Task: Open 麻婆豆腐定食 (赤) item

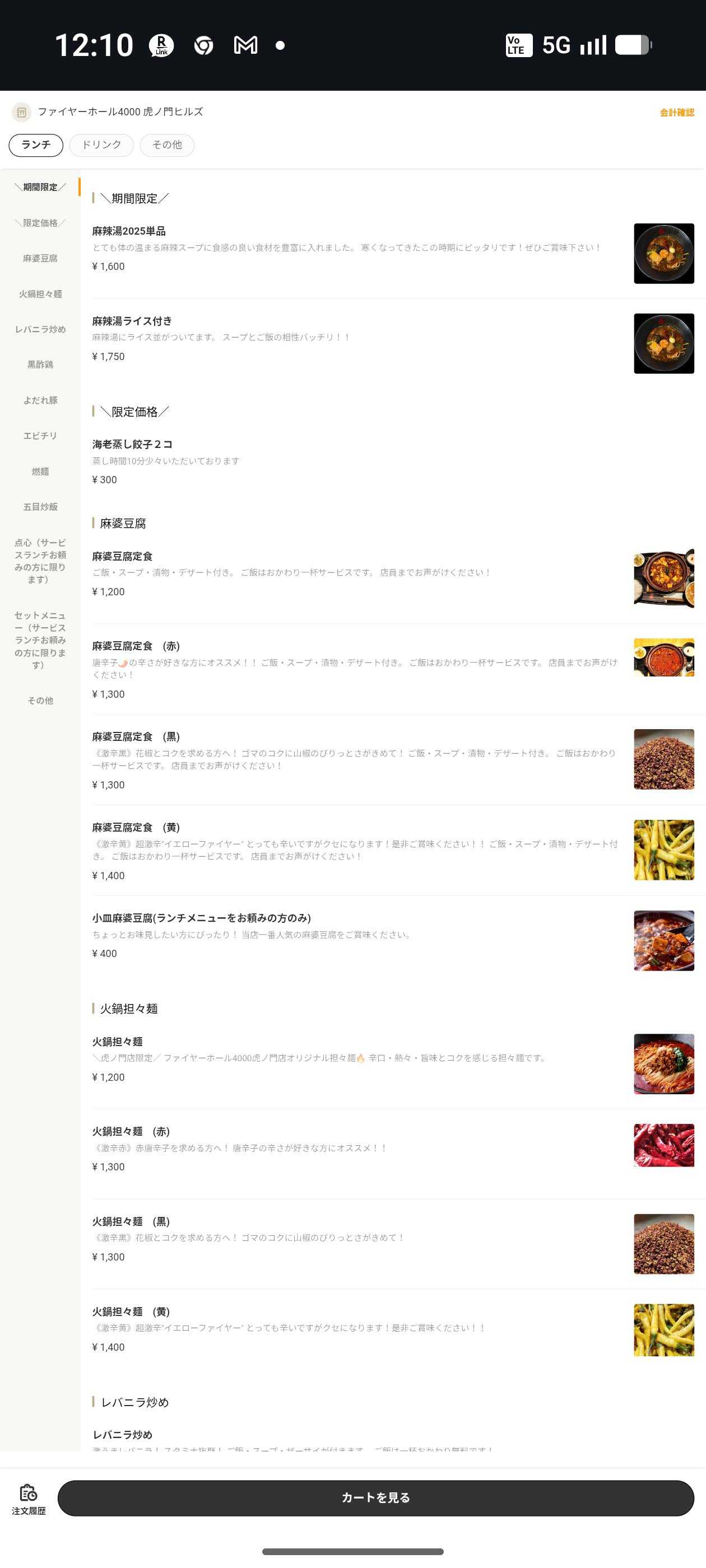Action: tap(354, 668)
